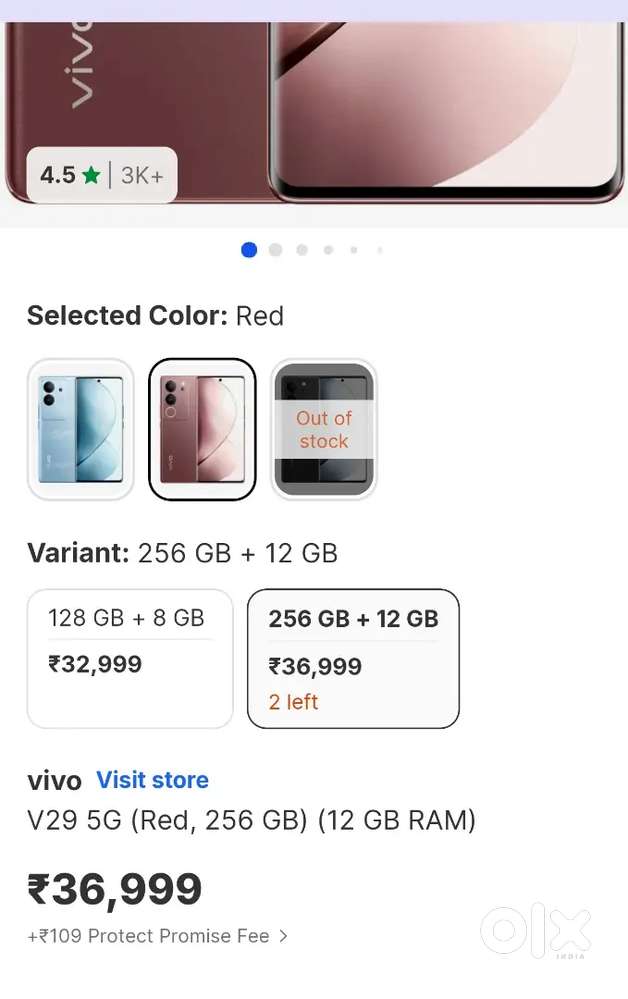This screenshot has width=628, height=999.
Task: Choose the Red color swatch
Action: click(202, 429)
